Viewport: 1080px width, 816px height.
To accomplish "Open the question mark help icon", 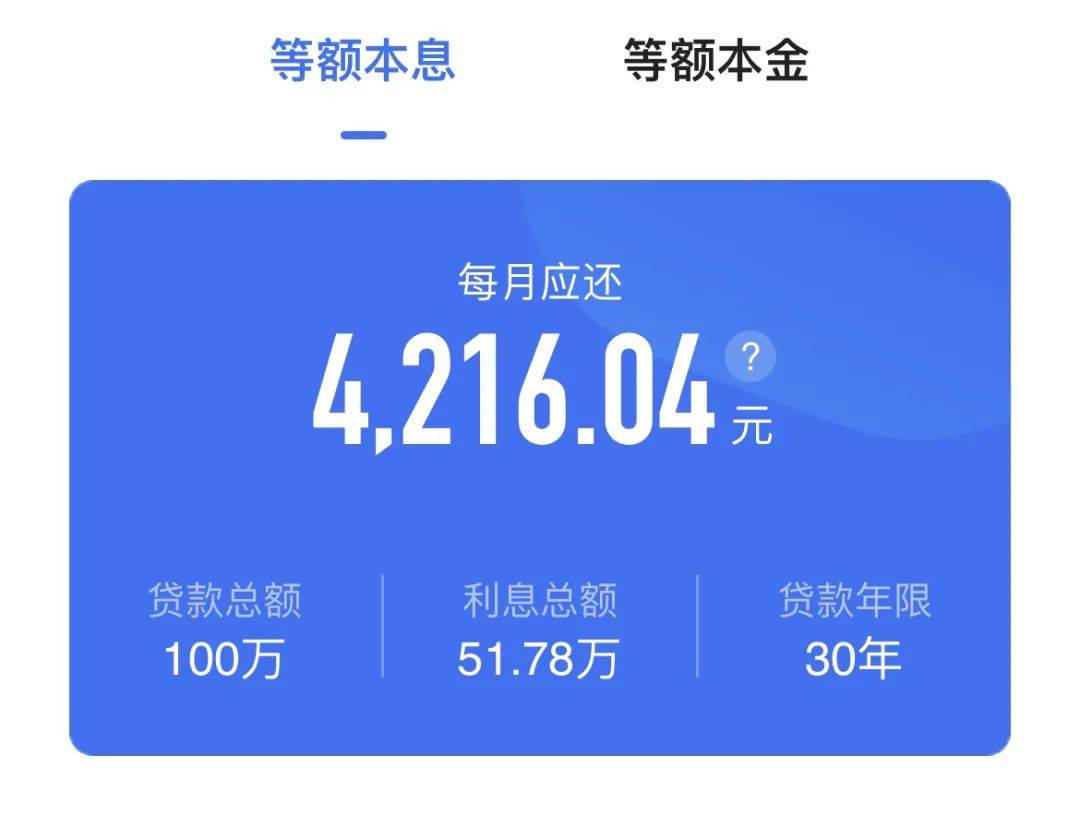I will pos(750,358).
